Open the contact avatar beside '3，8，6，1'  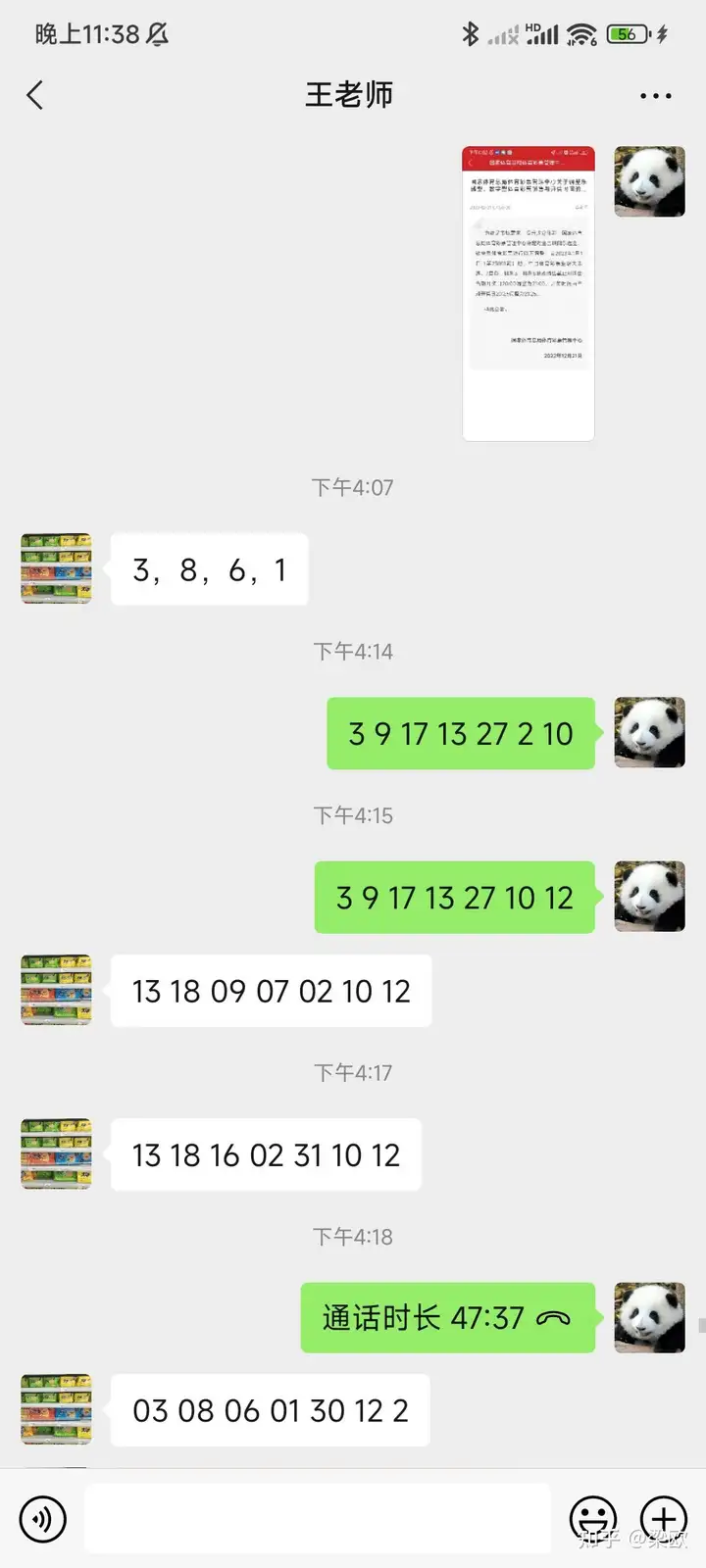tap(57, 568)
